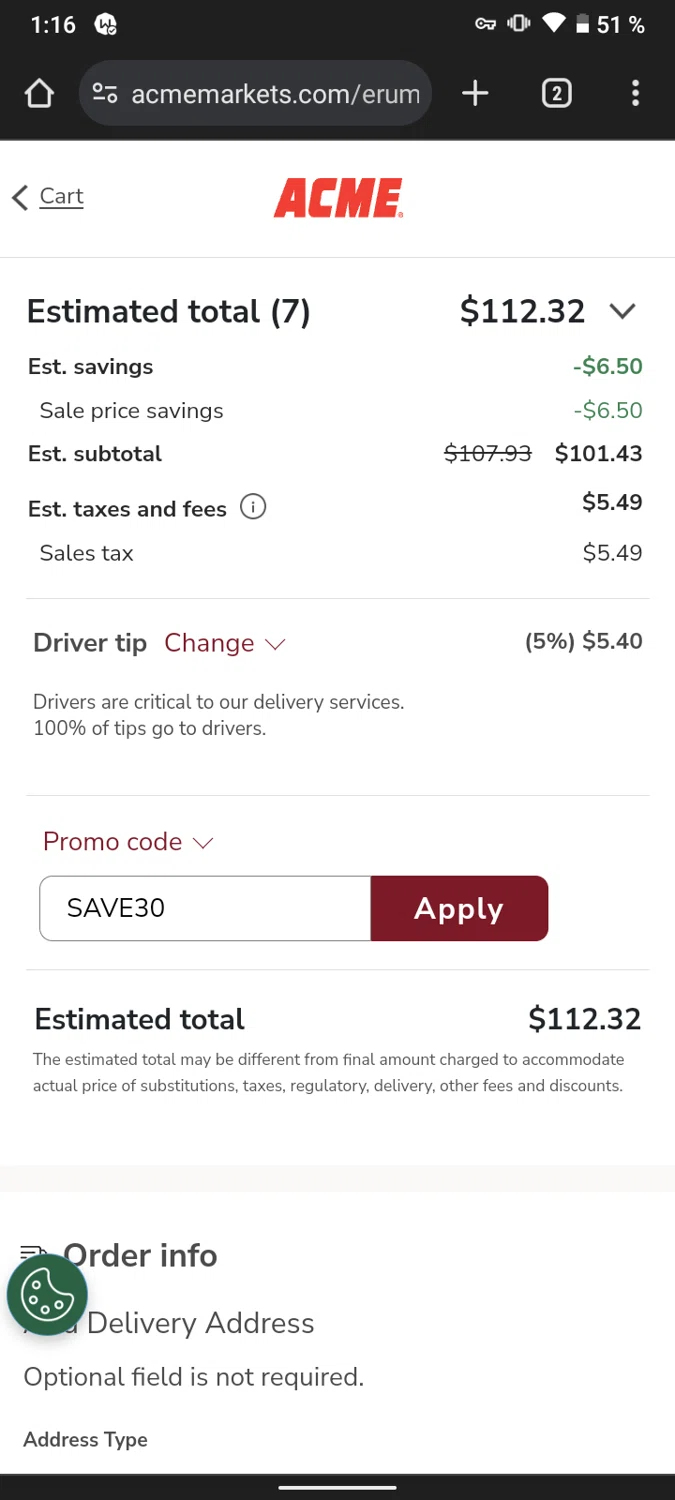Collapse the Estimated total breakdown chevron
The image size is (675, 1500).
(622, 312)
